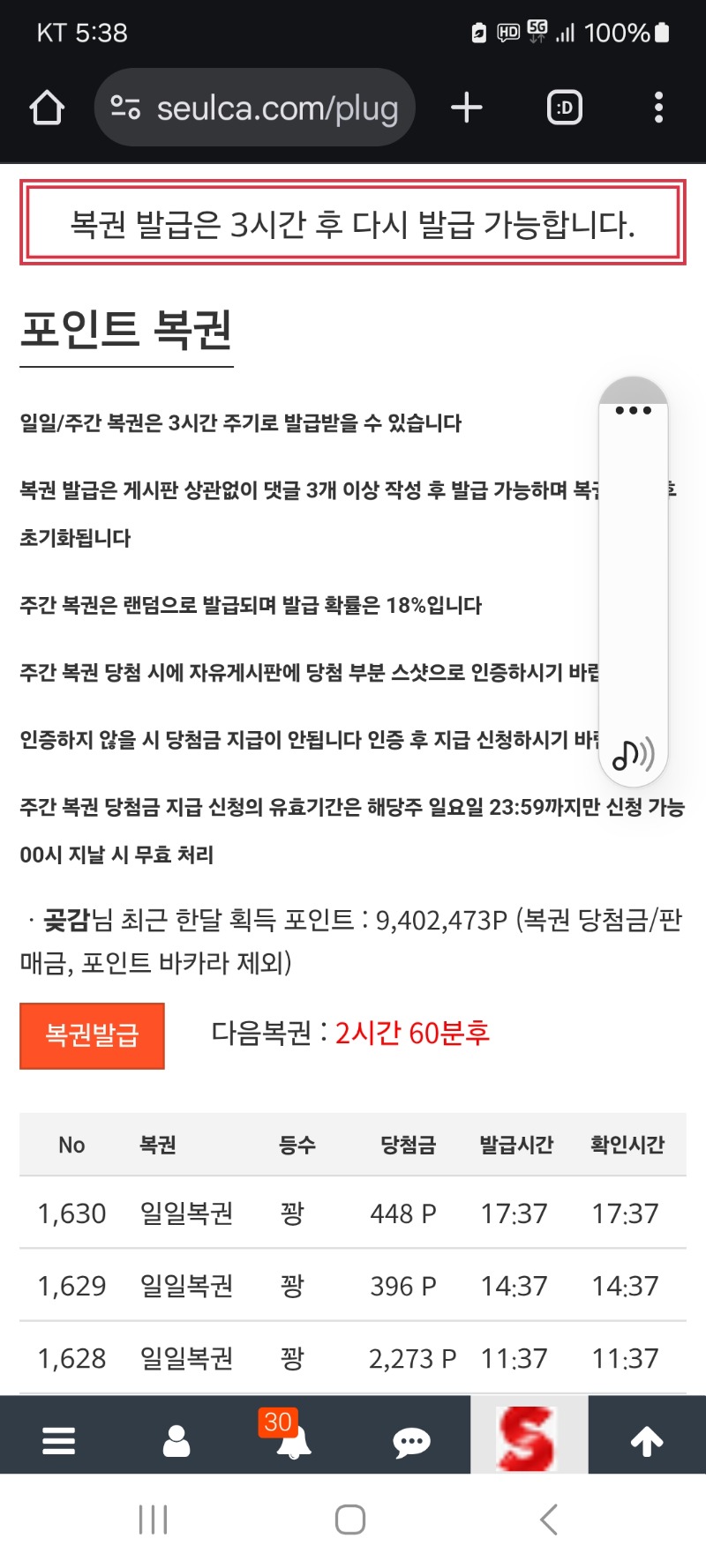This screenshot has height=1568, width=706.
Task: Open the site hamburger menu
Action: (58, 1441)
